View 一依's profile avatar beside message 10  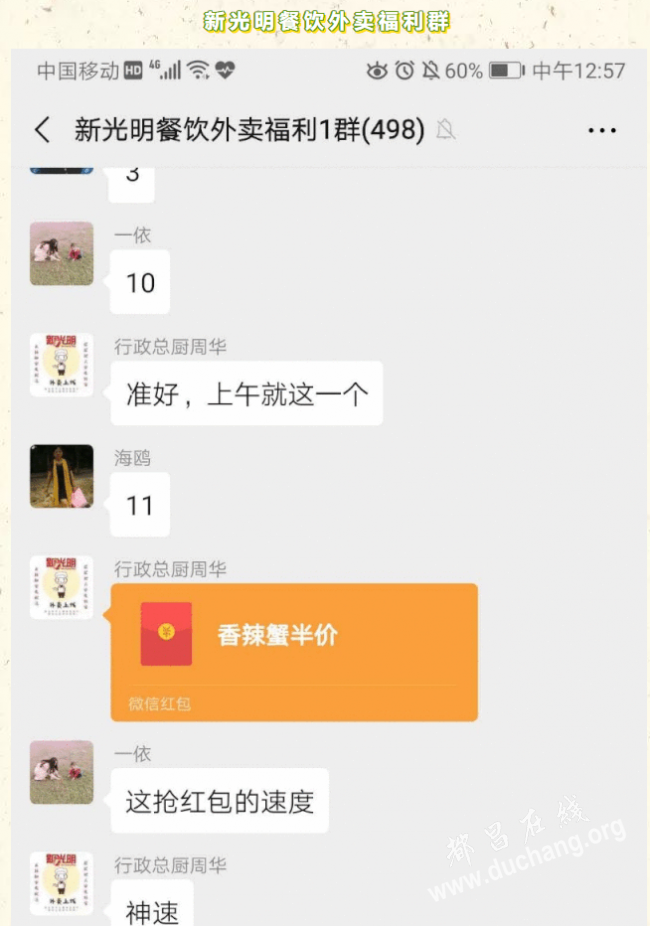(x=61, y=253)
